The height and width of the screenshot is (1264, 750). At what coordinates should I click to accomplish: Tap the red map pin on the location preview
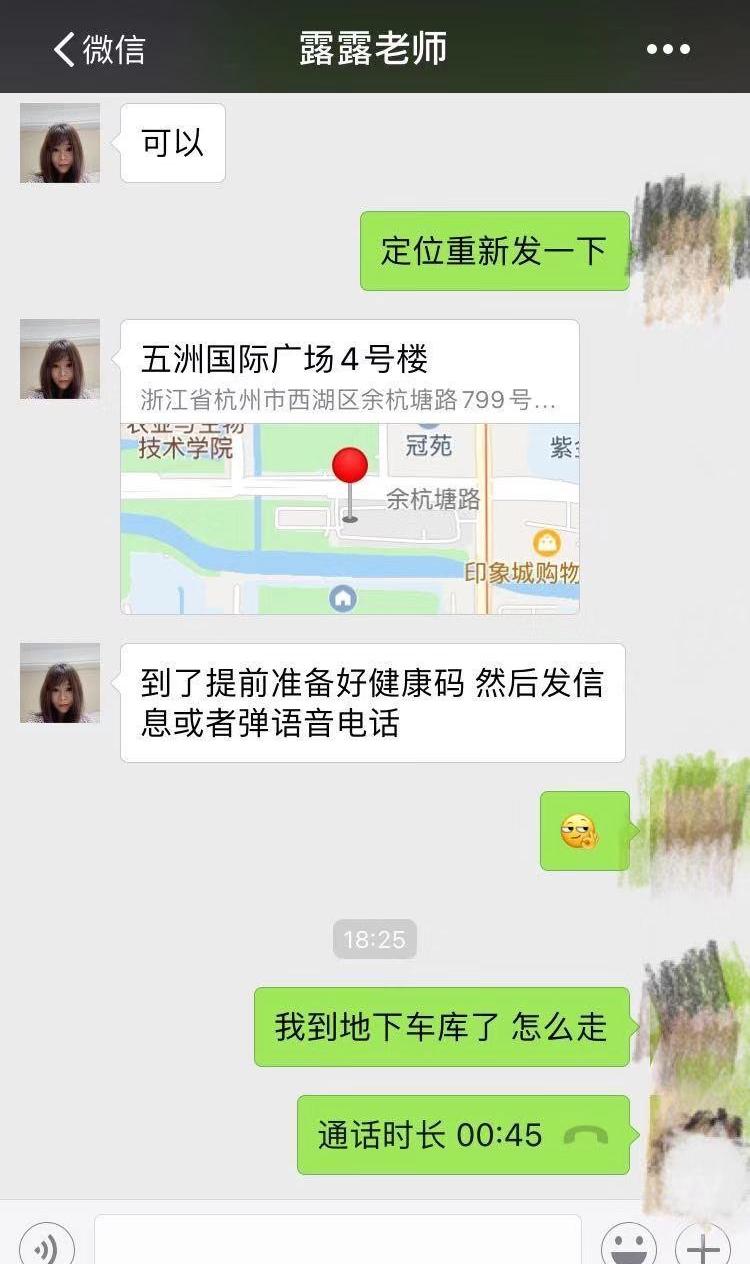click(x=349, y=463)
